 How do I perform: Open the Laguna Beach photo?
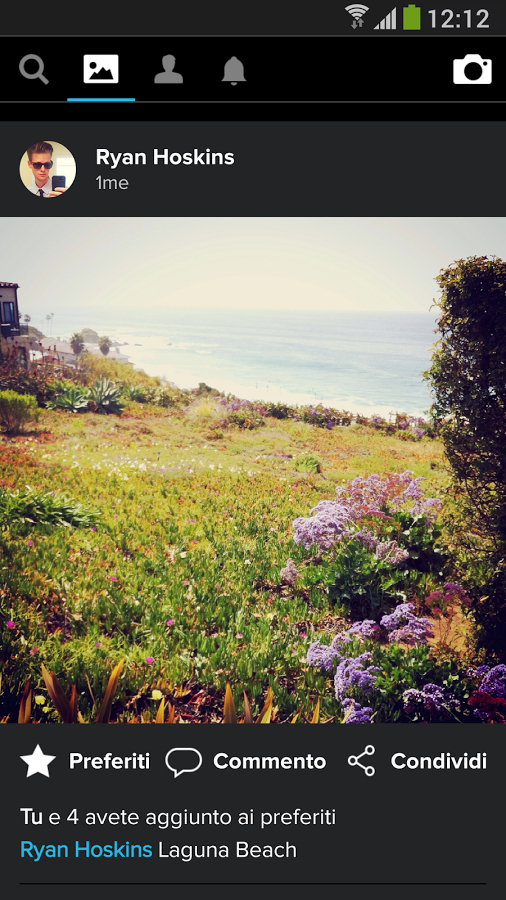point(253,470)
